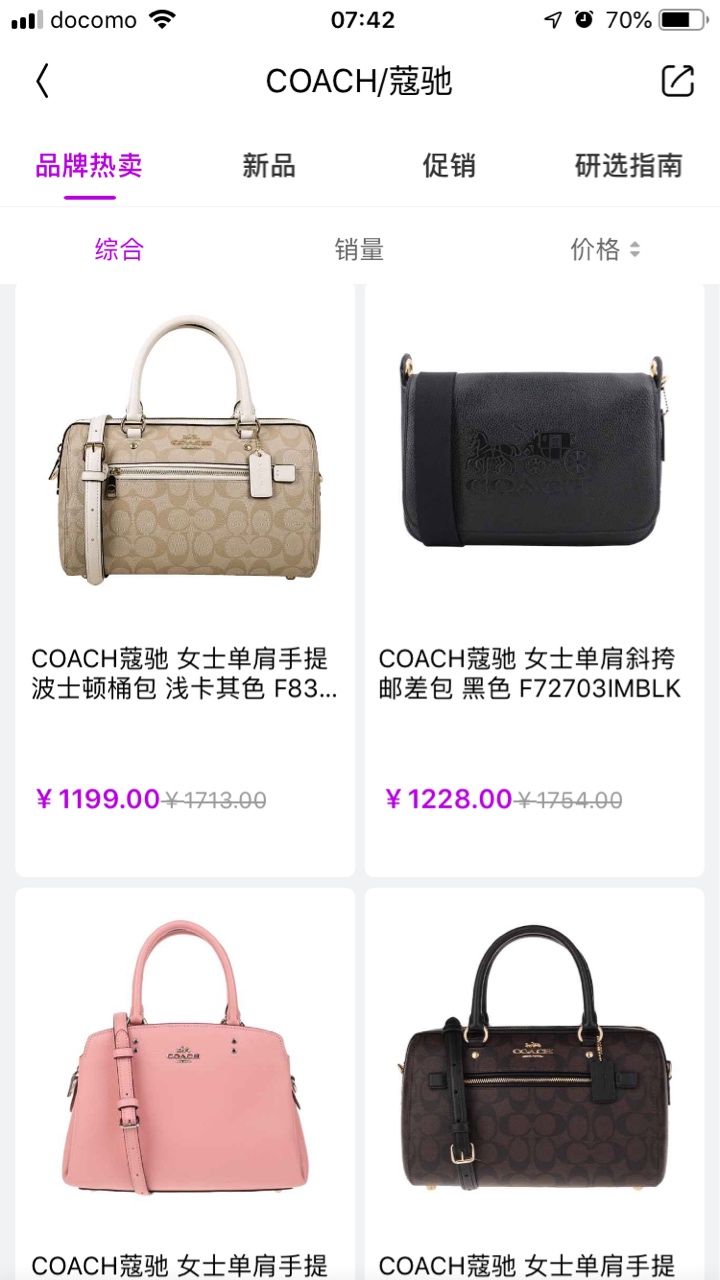The image size is (720, 1280).
Task: Go back using the top-left arrow
Action: point(42,82)
